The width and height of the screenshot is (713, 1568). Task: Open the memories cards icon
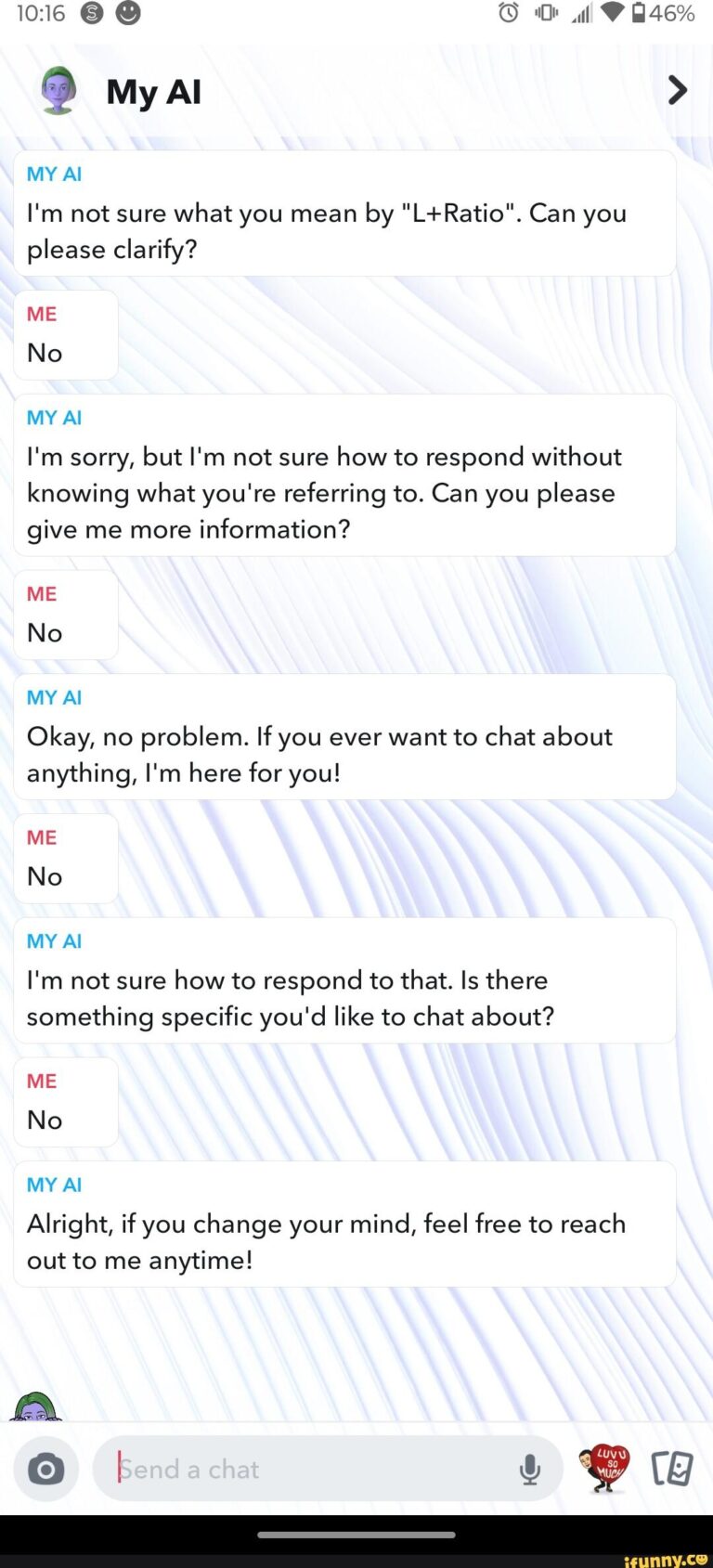pyautogui.click(x=672, y=1469)
